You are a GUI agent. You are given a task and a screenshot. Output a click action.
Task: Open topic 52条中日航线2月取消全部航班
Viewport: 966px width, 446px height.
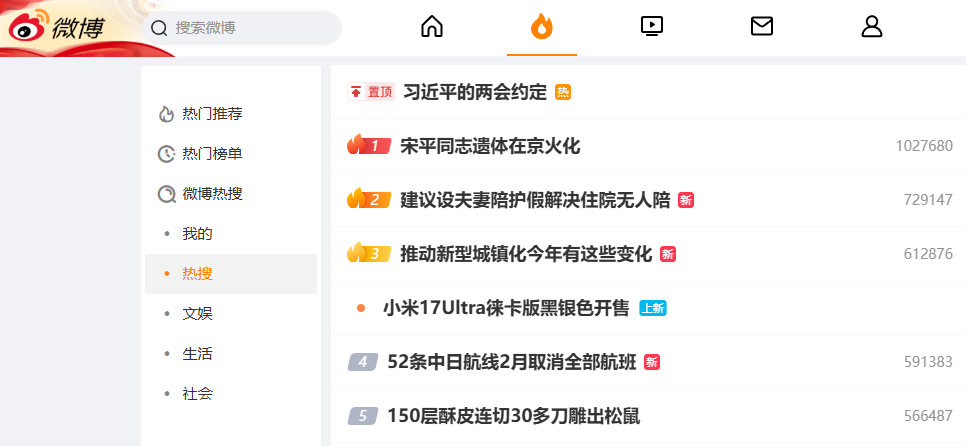pyautogui.click(x=511, y=362)
